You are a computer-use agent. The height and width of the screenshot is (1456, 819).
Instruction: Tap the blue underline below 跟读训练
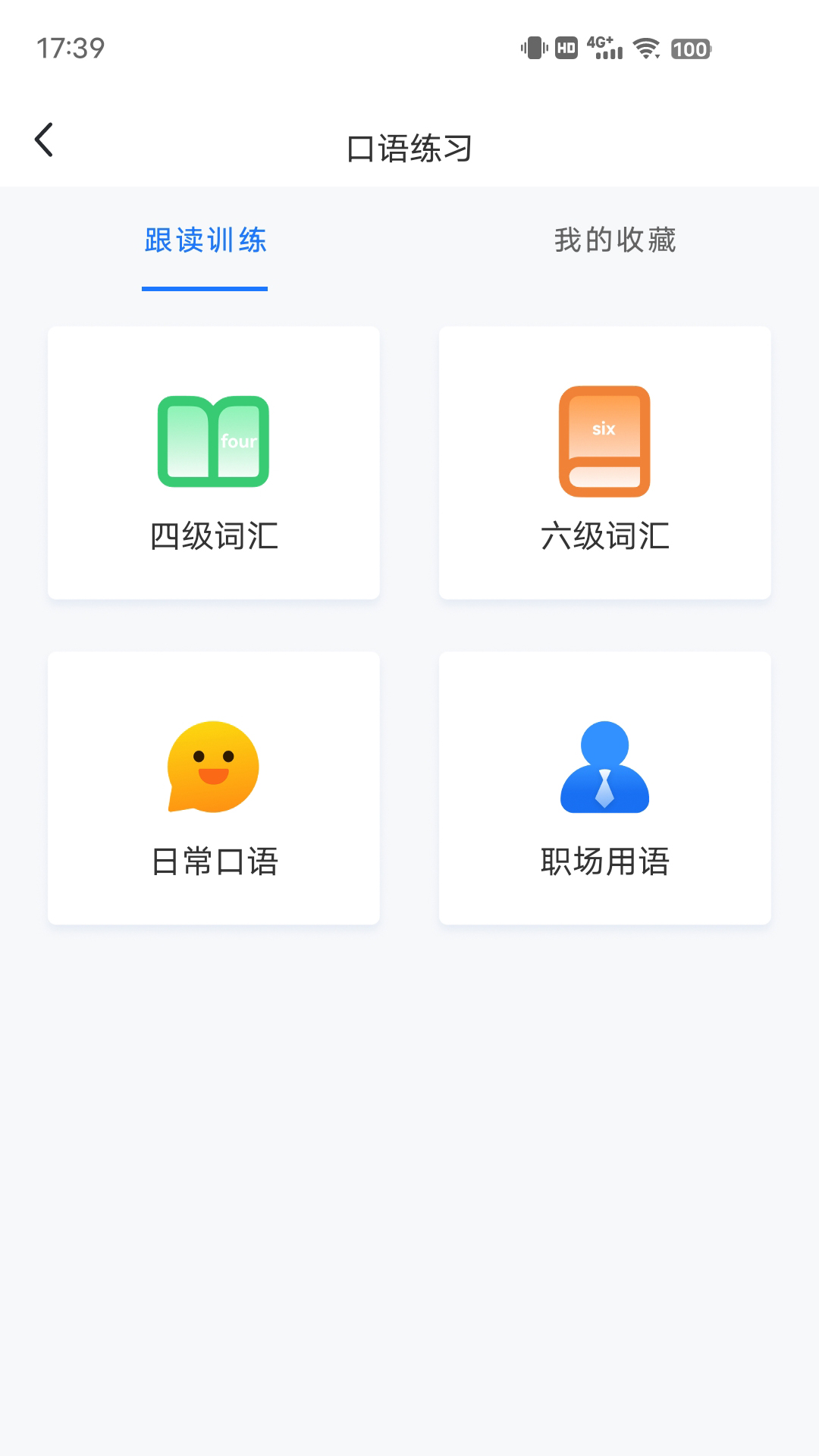205,289
